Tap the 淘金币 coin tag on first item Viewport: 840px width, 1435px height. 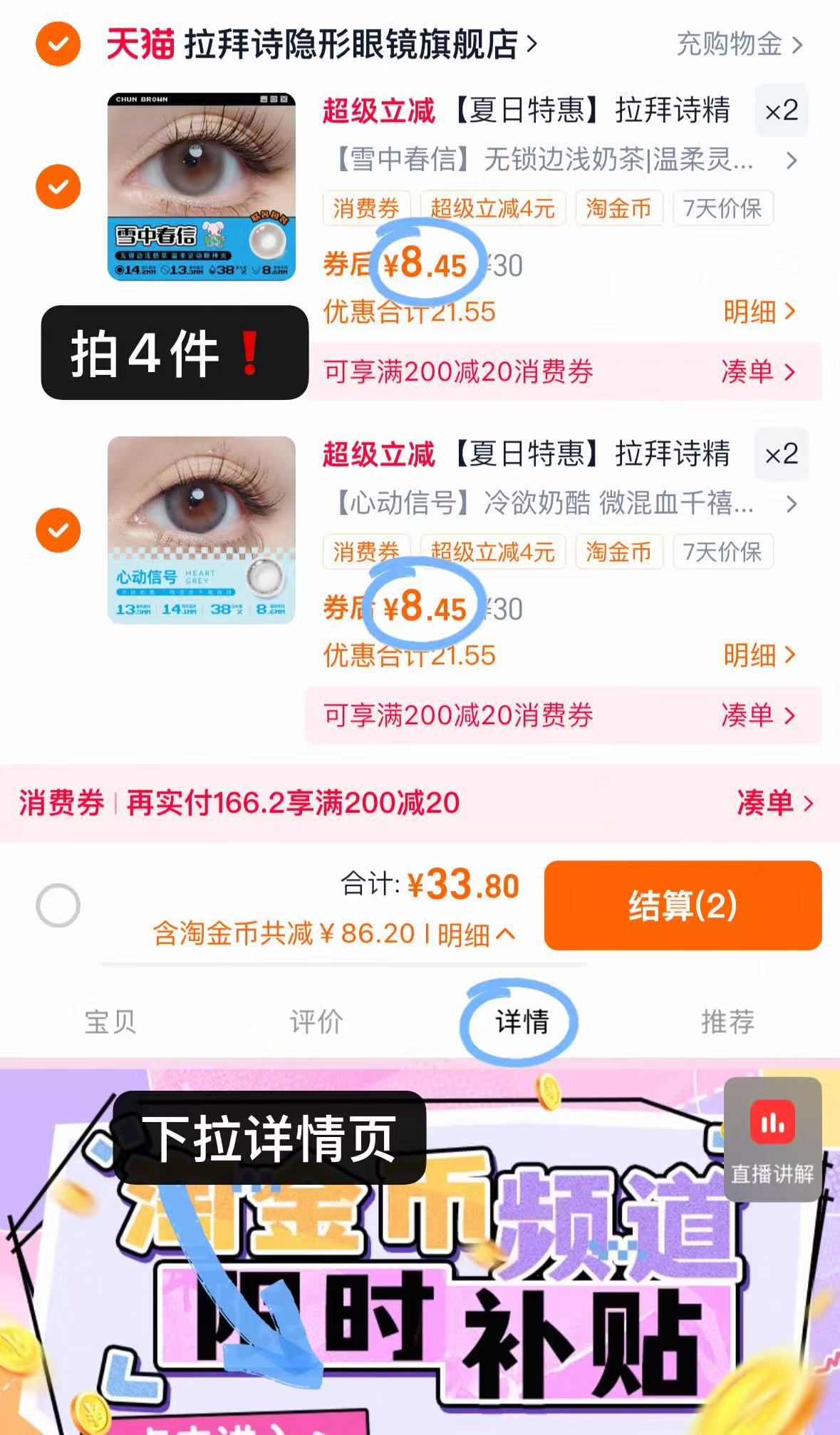(x=618, y=208)
